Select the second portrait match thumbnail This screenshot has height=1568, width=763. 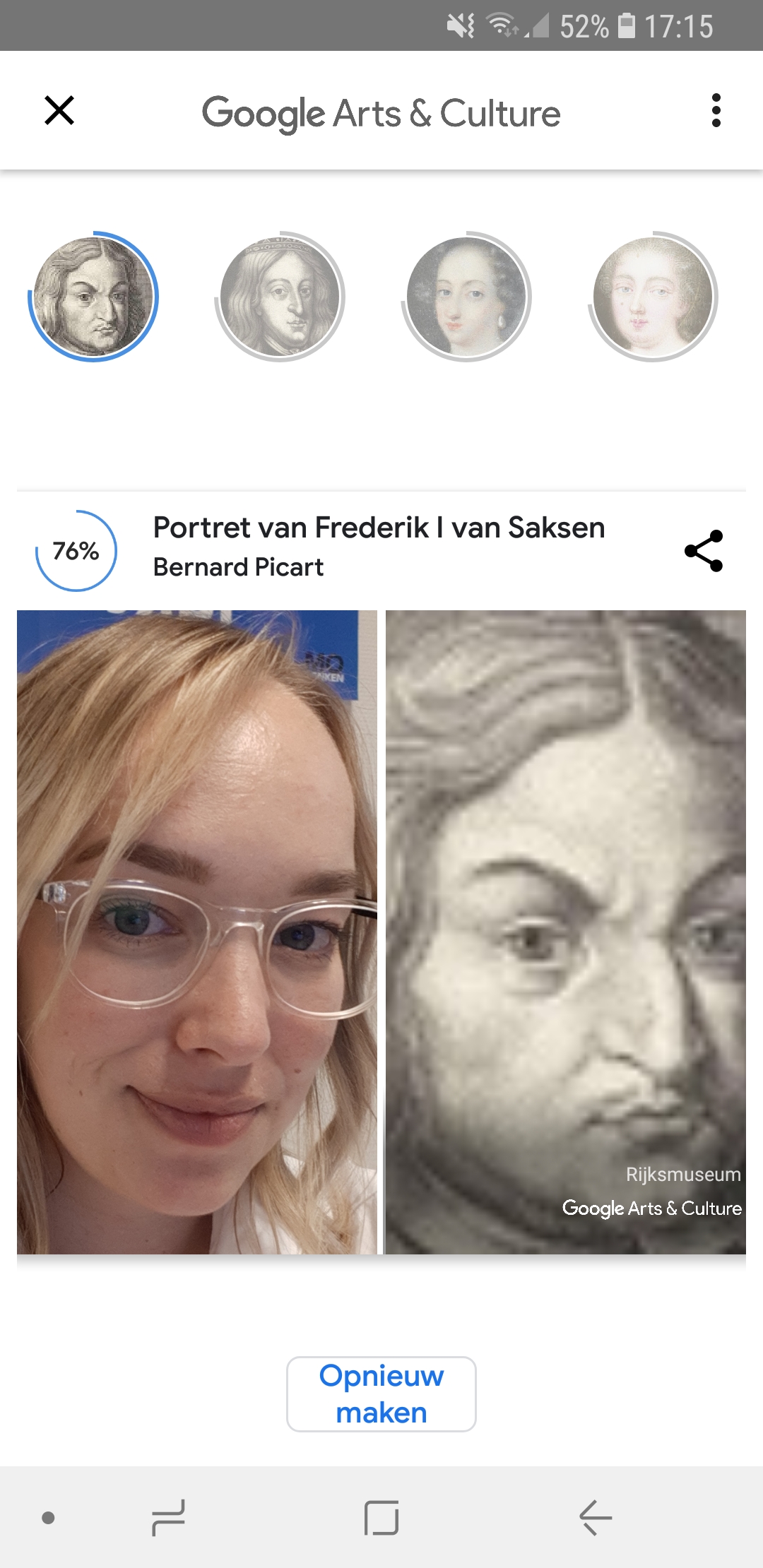coord(280,297)
